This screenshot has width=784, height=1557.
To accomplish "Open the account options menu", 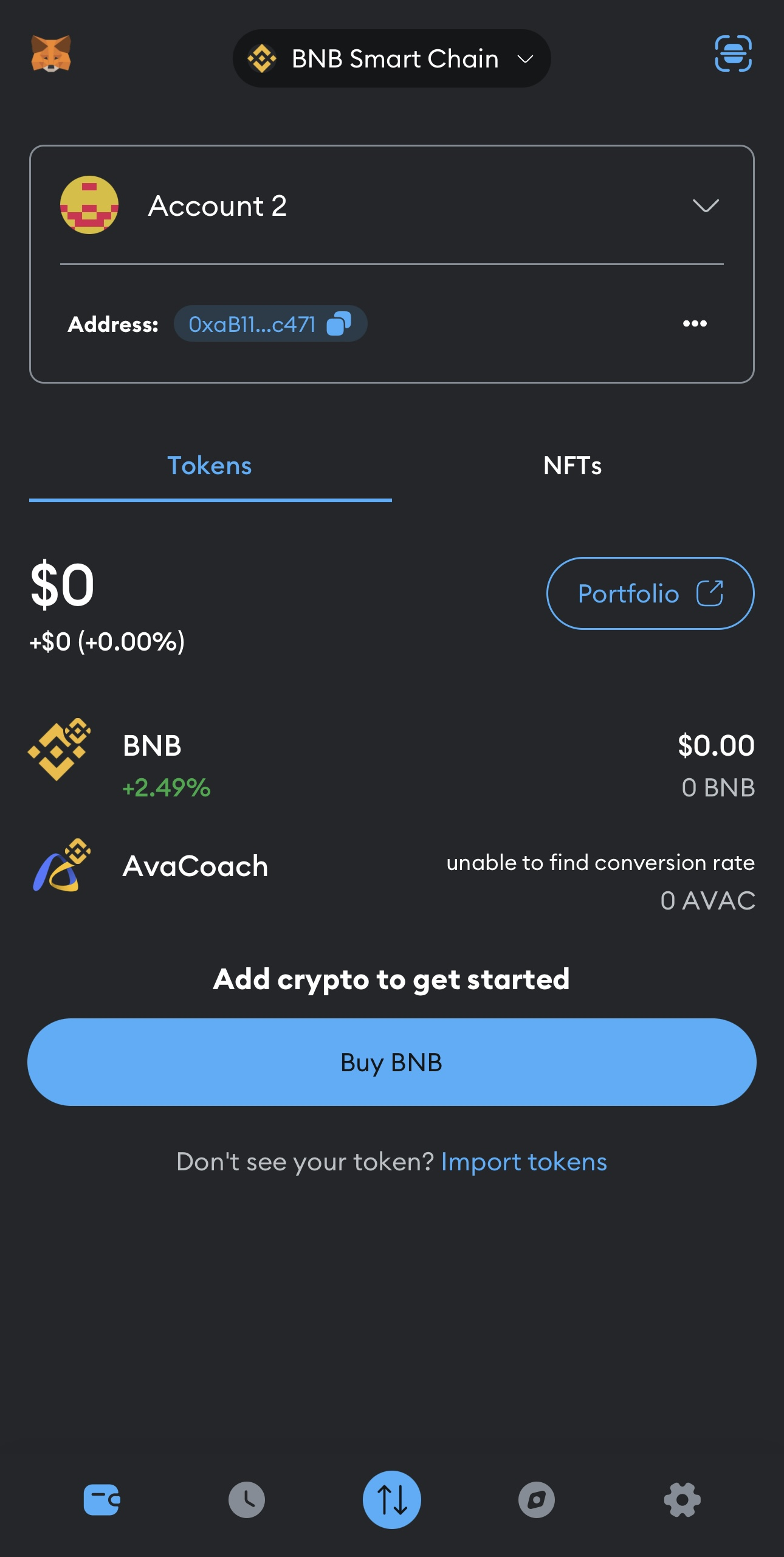I will tap(695, 323).
